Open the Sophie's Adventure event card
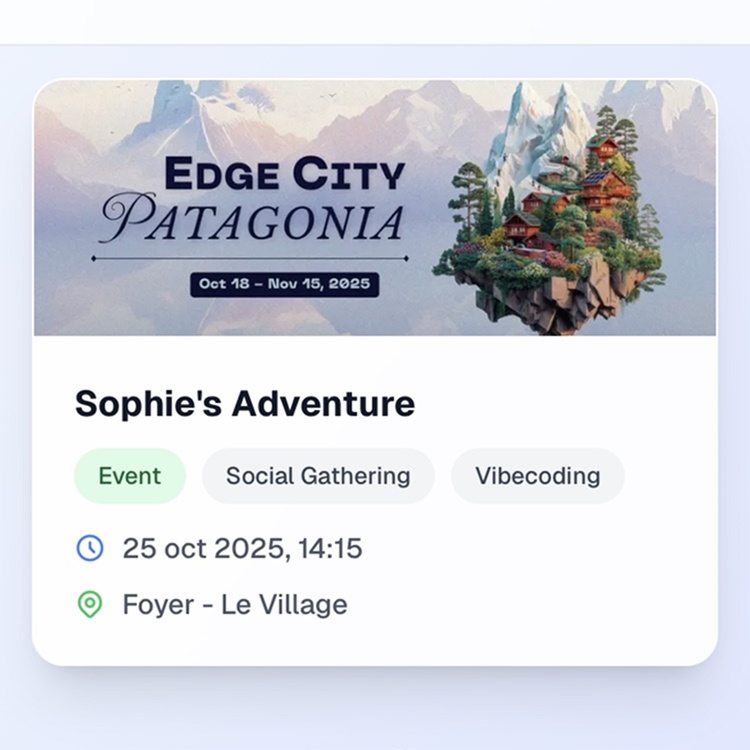Screen dimensions: 750x750 [245, 404]
